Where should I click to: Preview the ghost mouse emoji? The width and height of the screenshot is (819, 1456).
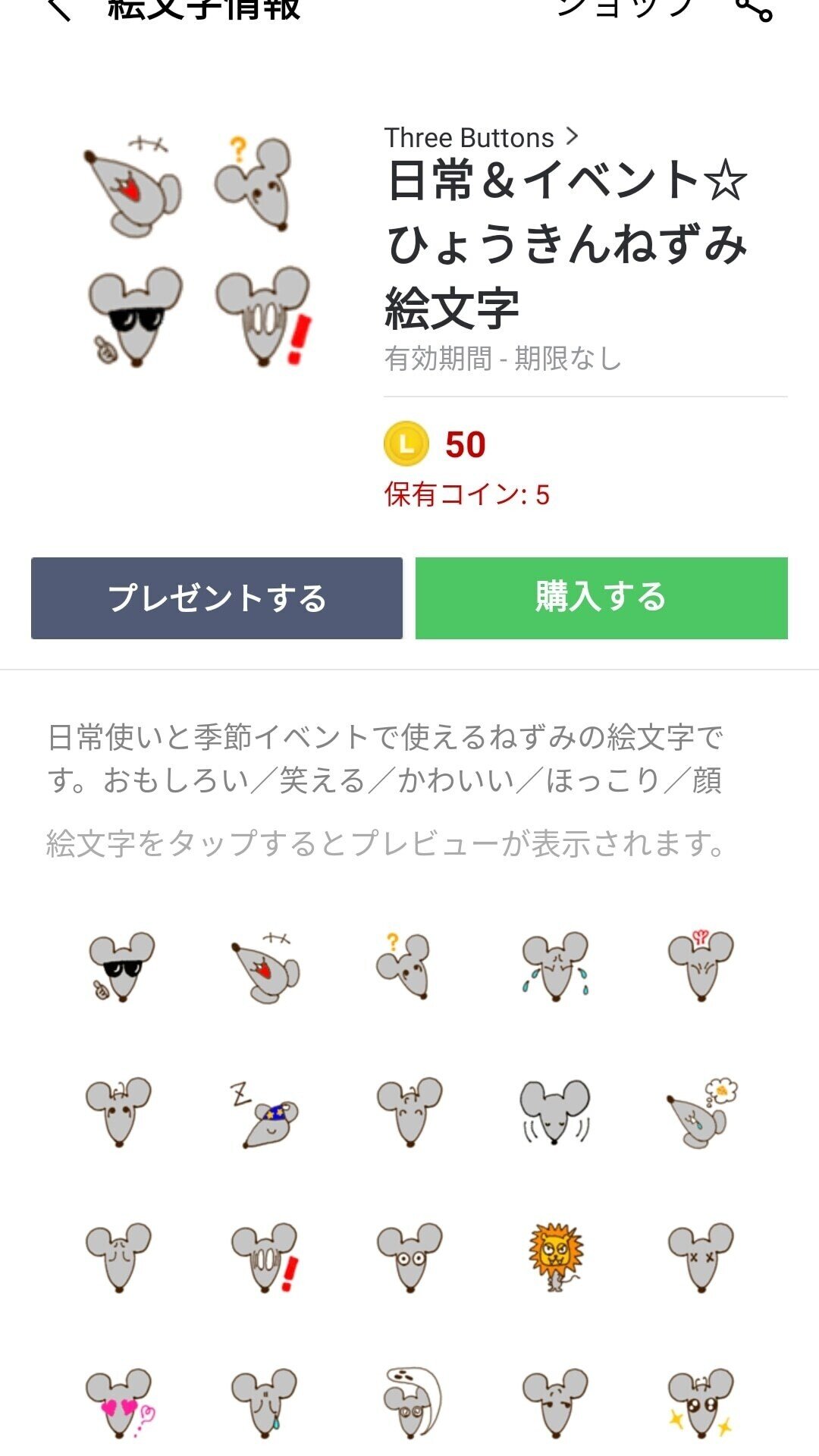[x=409, y=1403]
